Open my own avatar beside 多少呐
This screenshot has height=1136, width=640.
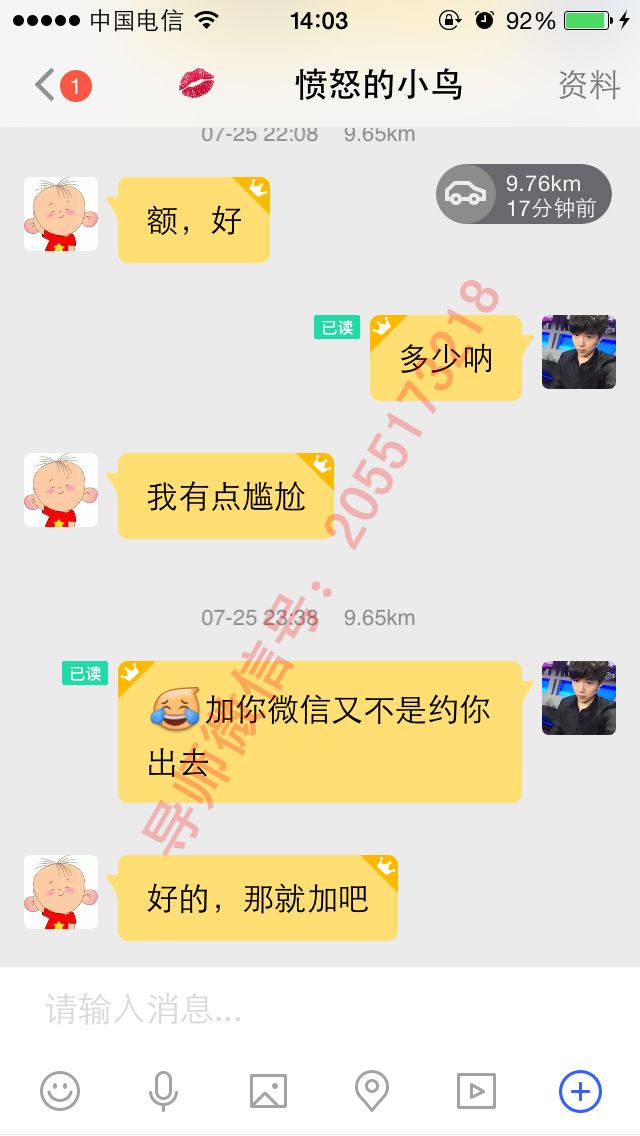pos(578,352)
